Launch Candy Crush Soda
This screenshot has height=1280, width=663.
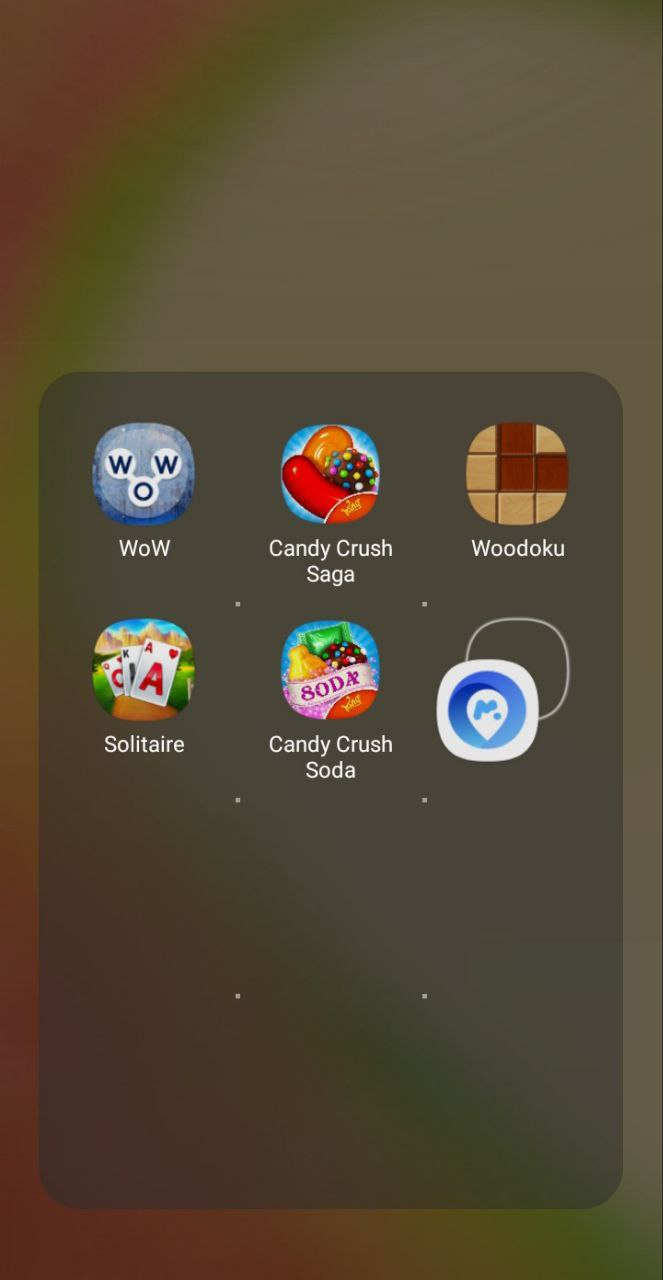point(330,670)
